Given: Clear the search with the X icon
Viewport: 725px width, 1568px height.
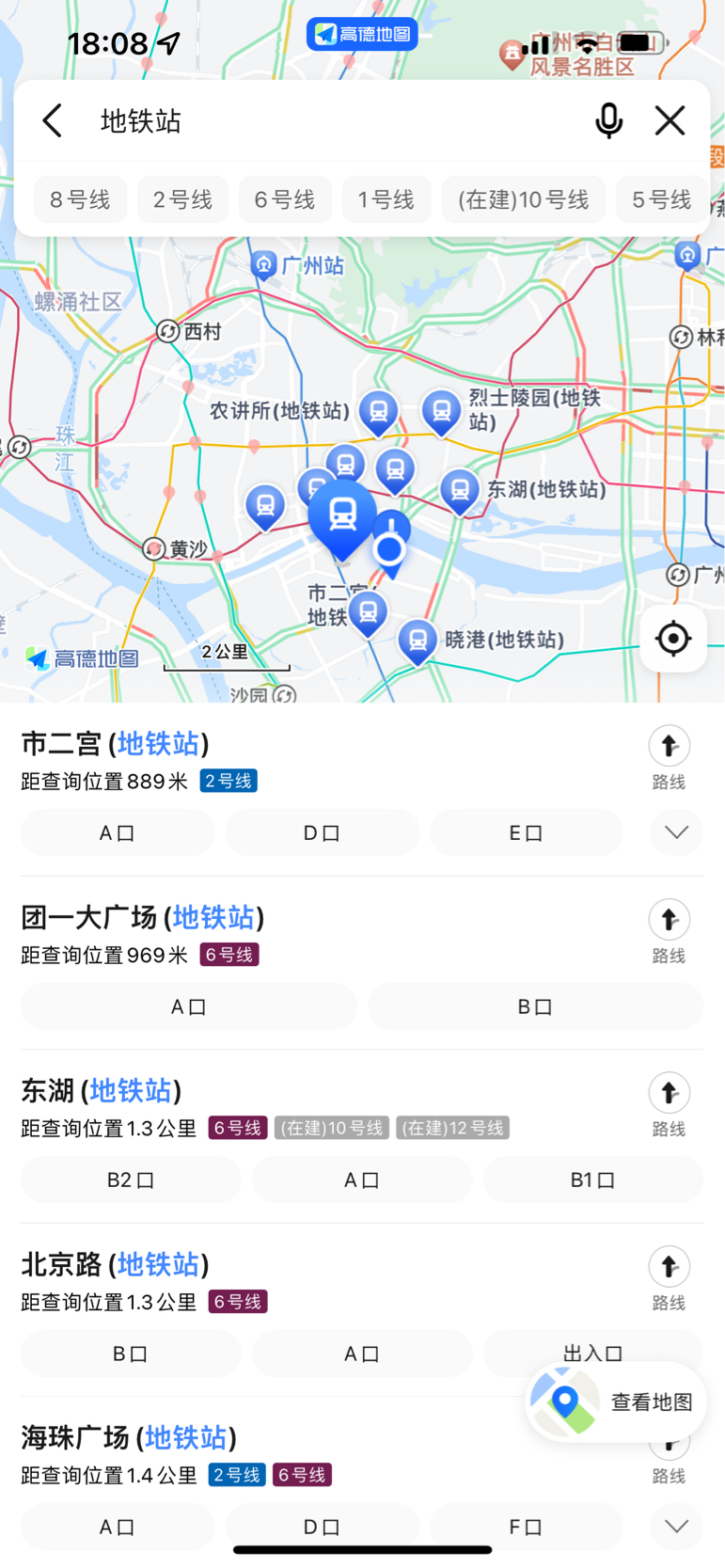Looking at the screenshot, I should click(670, 120).
